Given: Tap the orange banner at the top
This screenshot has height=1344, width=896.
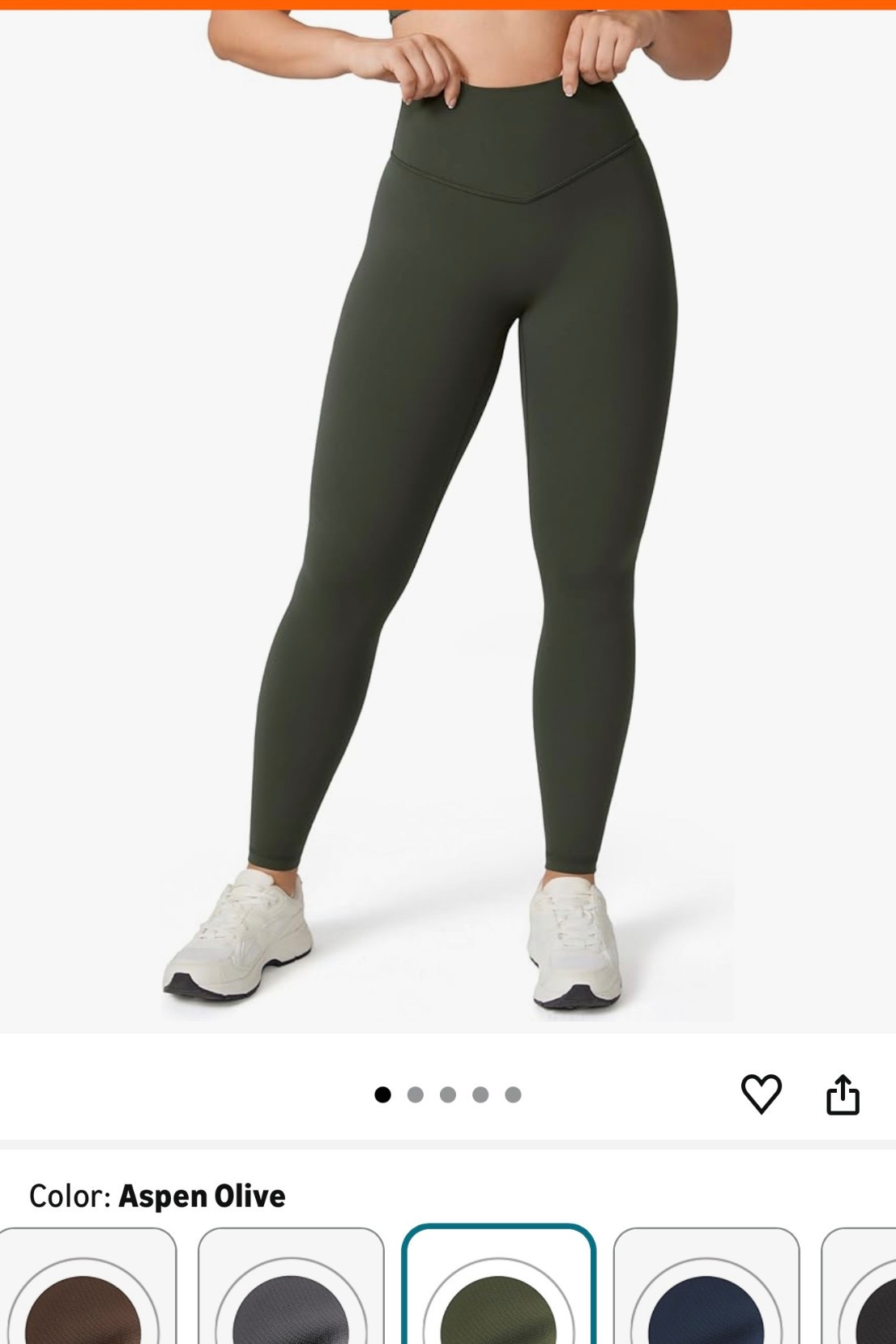Looking at the screenshot, I should click(x=448, y=5).
